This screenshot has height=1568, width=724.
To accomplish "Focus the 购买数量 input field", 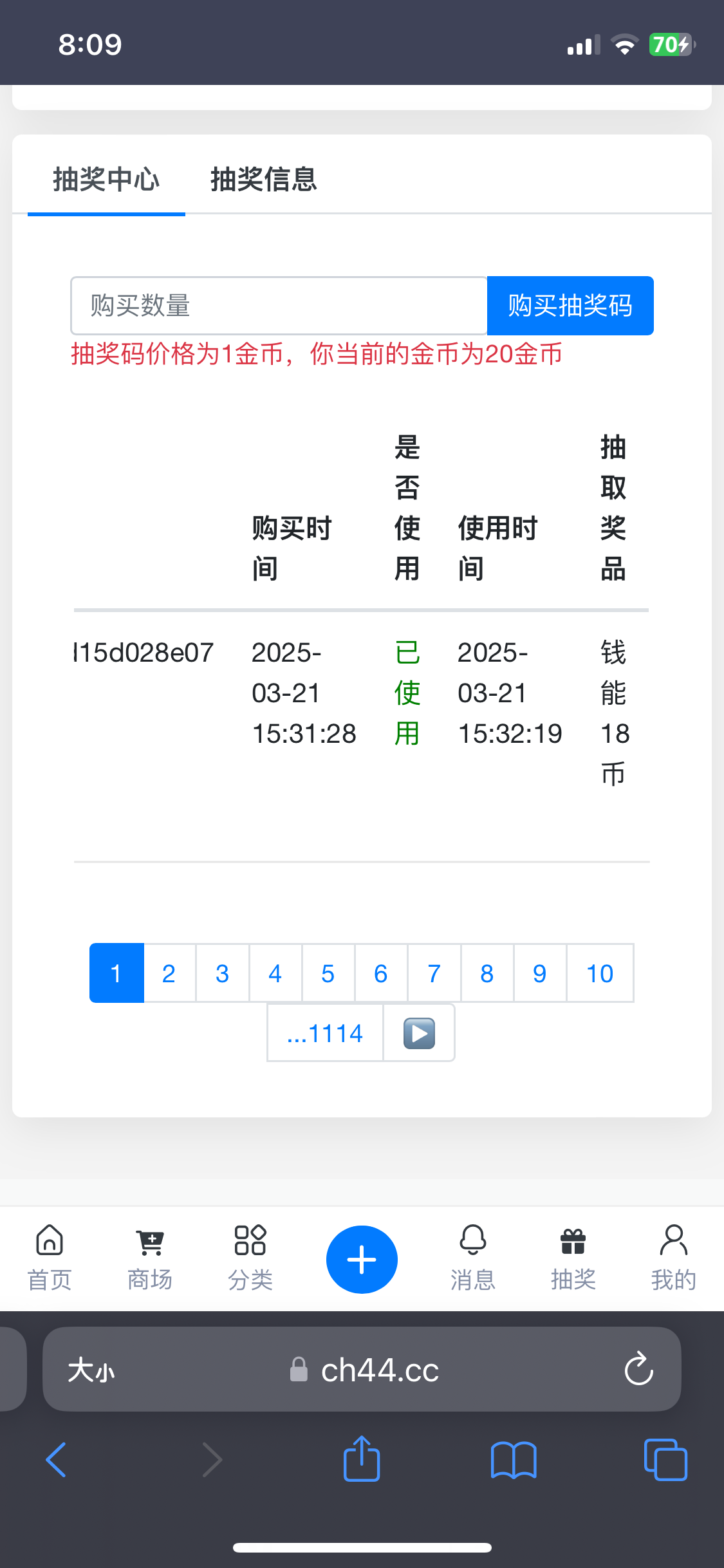I will (278, 305).
